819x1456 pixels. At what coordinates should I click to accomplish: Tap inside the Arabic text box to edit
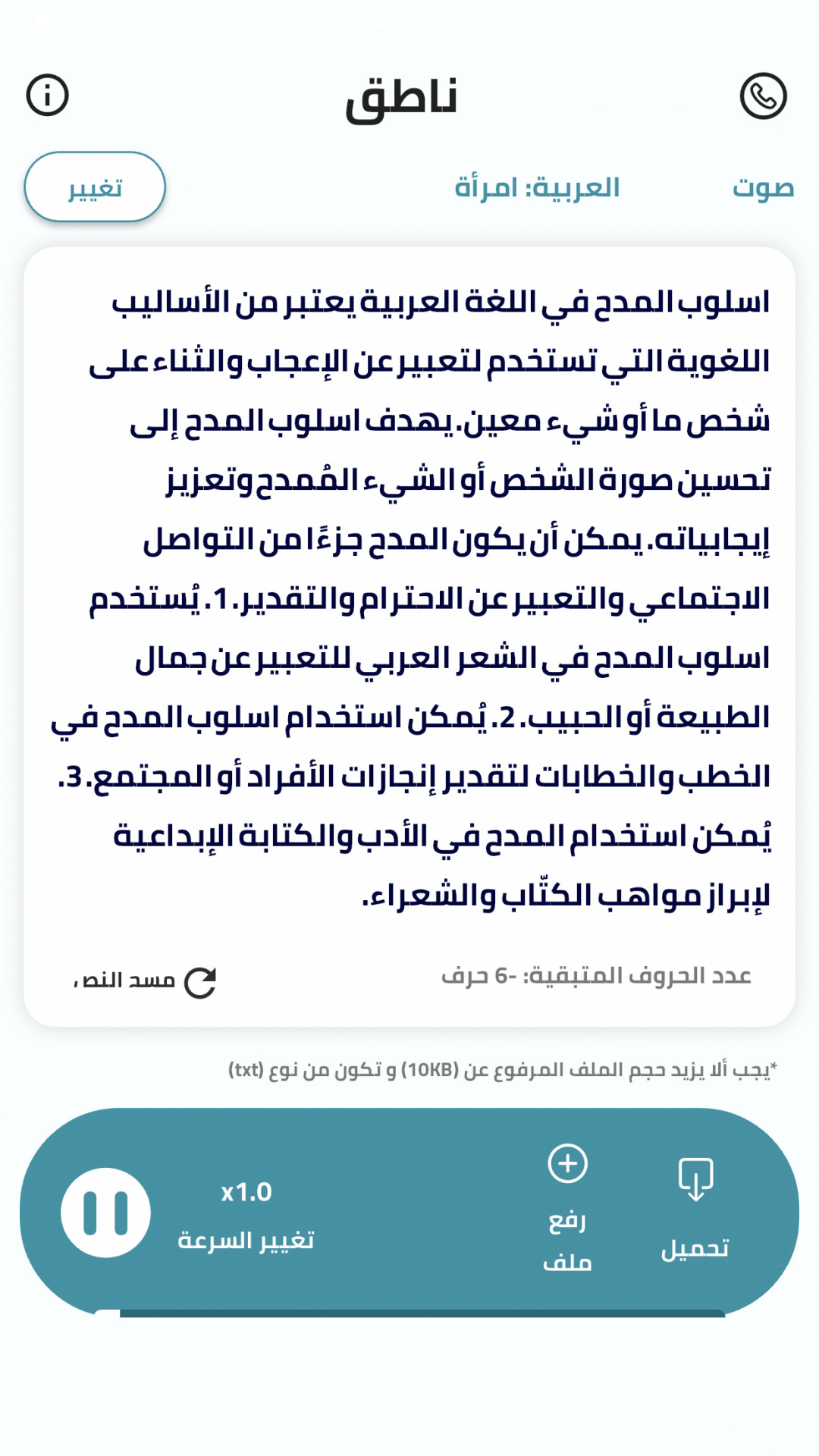click(409, 599)
